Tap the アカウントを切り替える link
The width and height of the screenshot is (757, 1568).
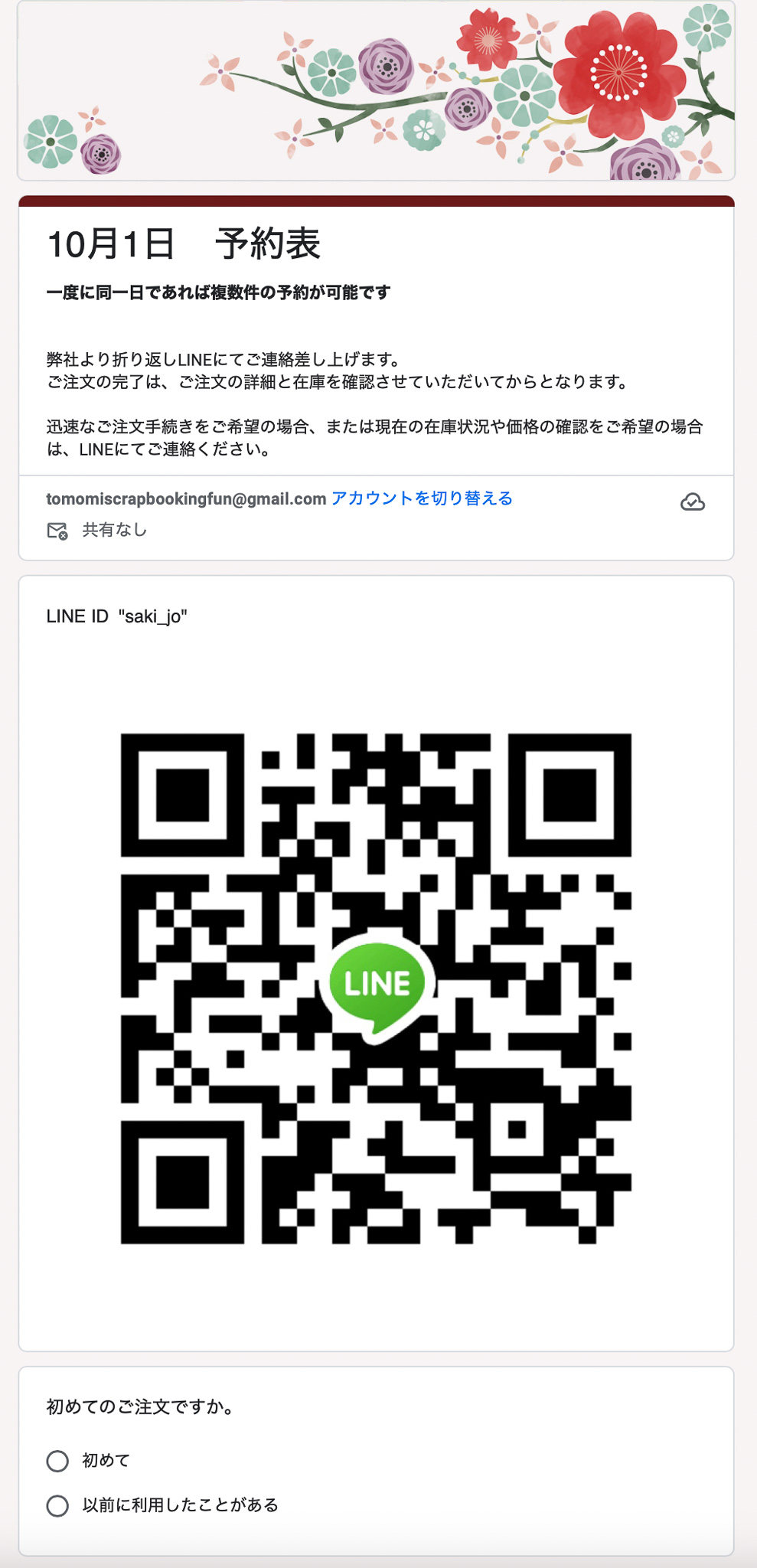(422, 498)
